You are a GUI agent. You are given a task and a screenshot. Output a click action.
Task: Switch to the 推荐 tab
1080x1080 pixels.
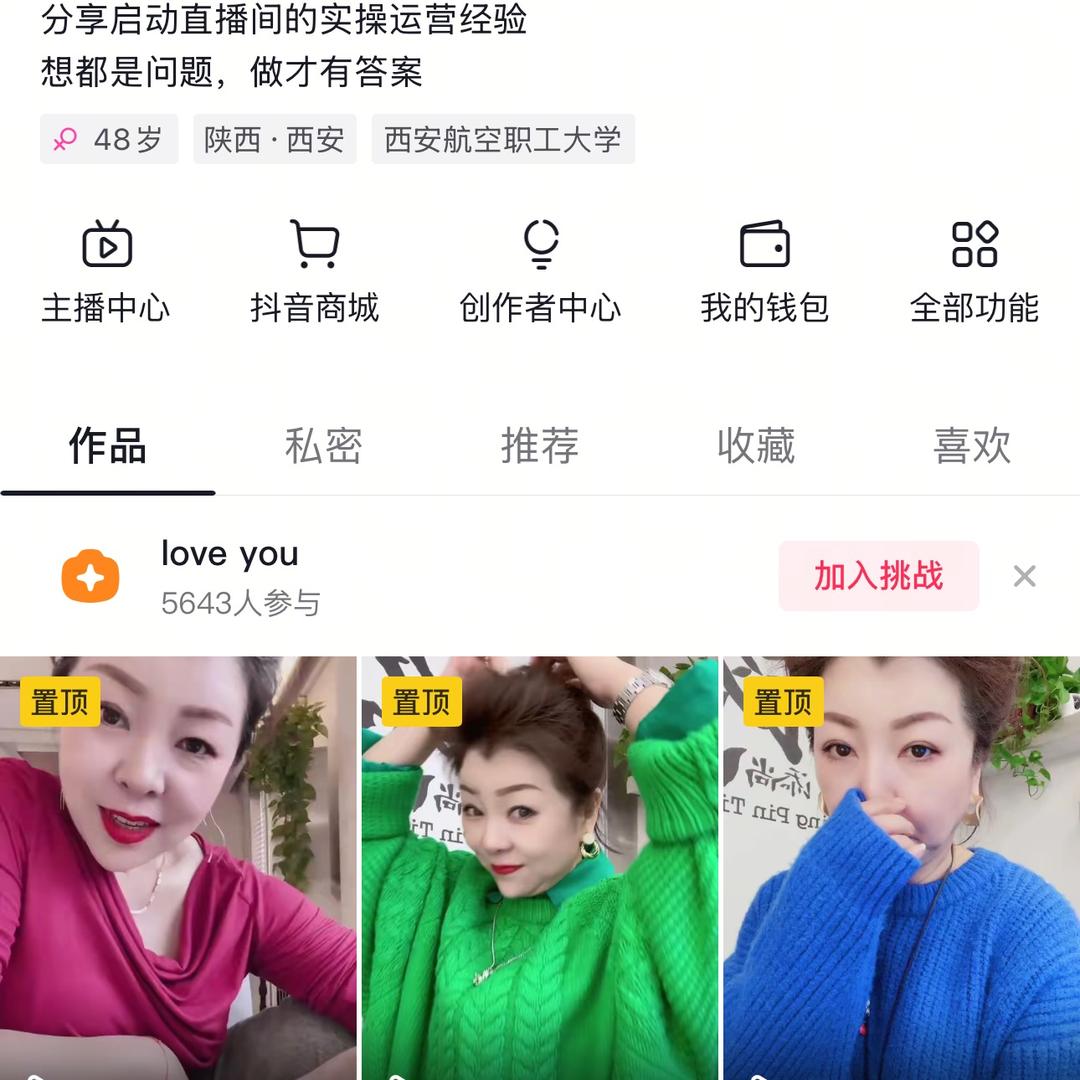pyautogui.click(x=540, y=446)
